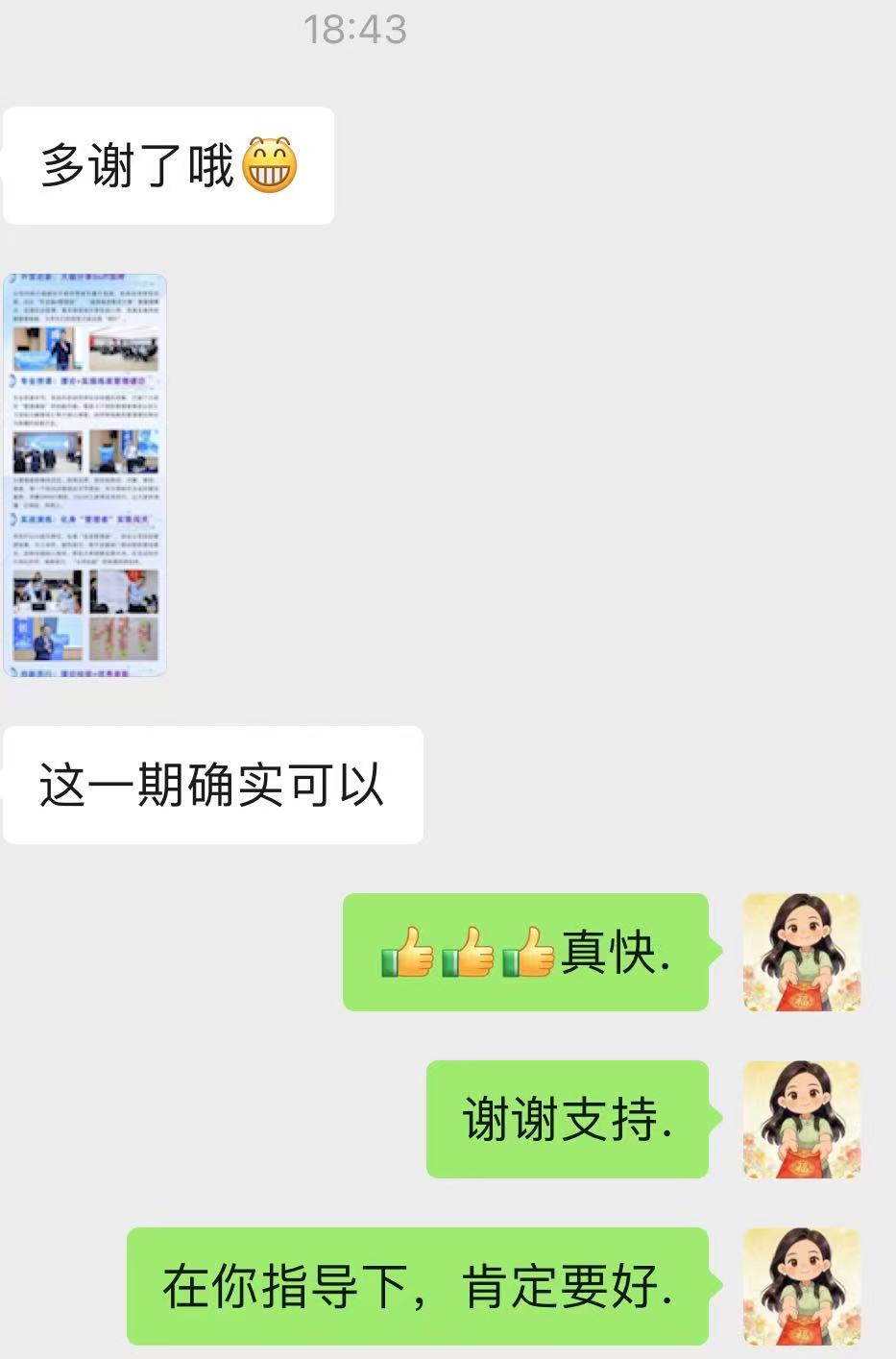896x1359 pixels.
Task: View sender avatar beside 在你指导下 message
Action: click(802, 1285)
